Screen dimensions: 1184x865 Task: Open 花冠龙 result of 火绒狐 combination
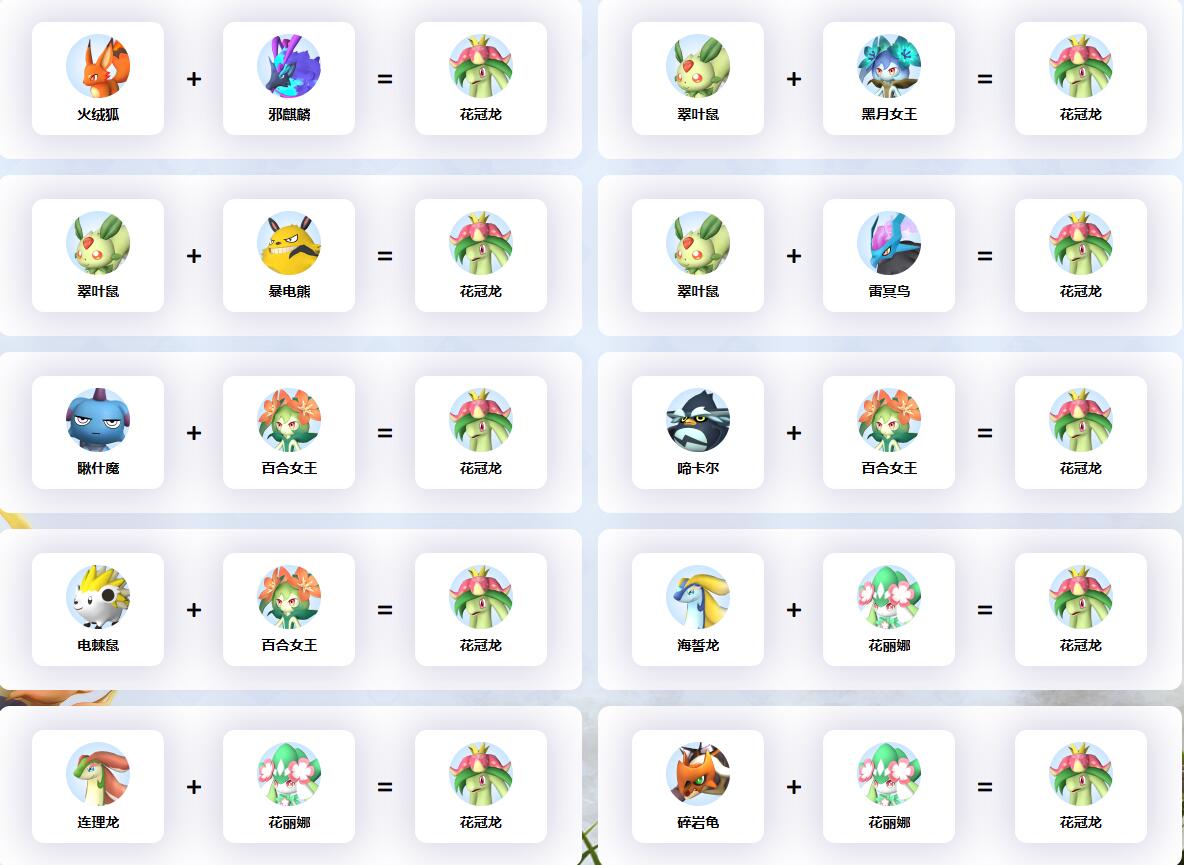[481, 78]
